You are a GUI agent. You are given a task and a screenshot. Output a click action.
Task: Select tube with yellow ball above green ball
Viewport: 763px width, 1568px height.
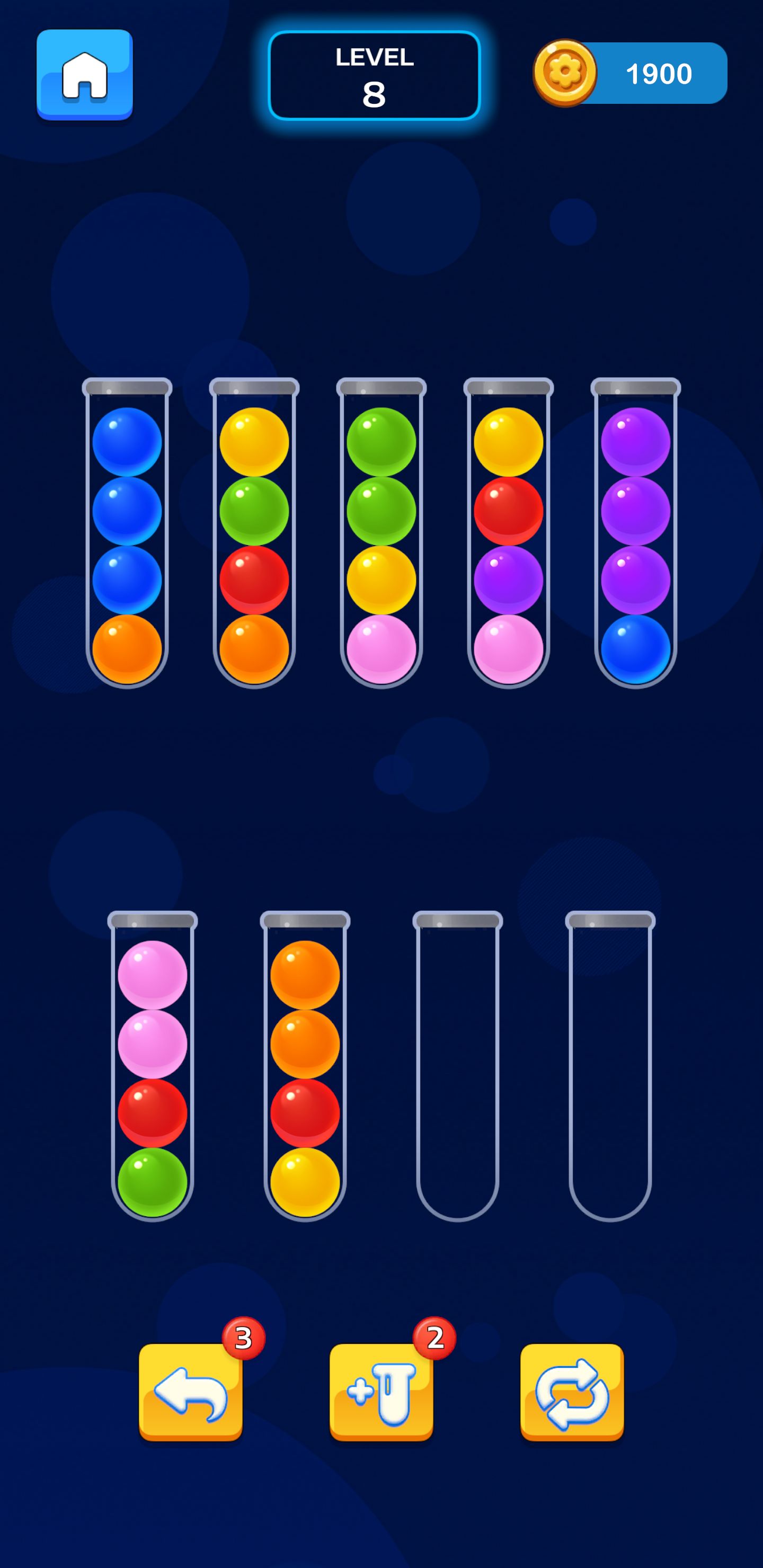tap(254, 534)
